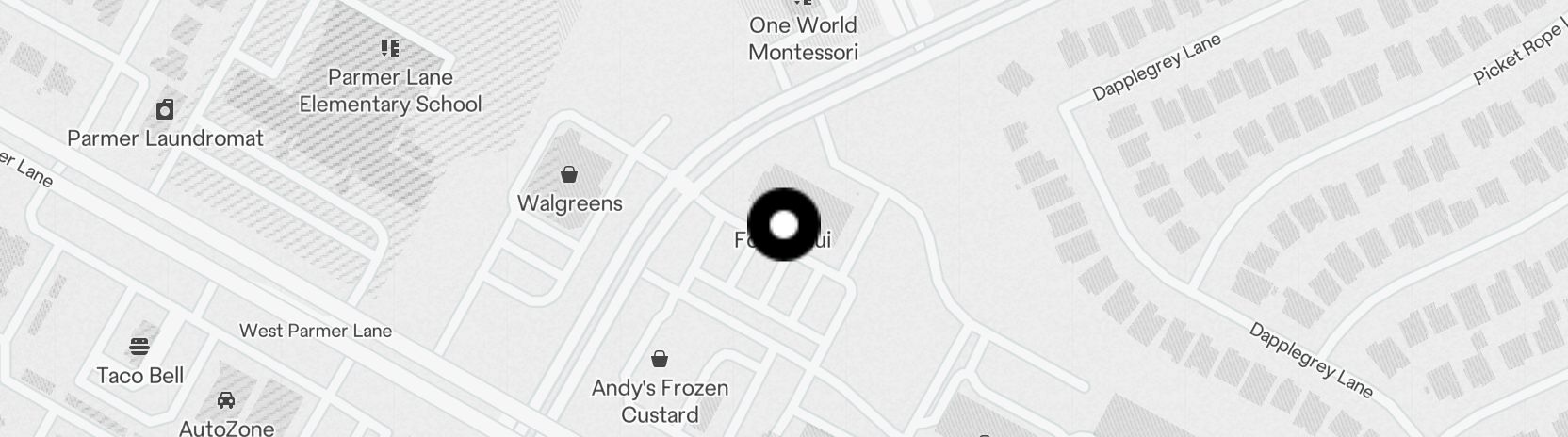Select Parmer Lane Elementary School marker
This screenshot has width=1568, height=437.
point(390,48)
